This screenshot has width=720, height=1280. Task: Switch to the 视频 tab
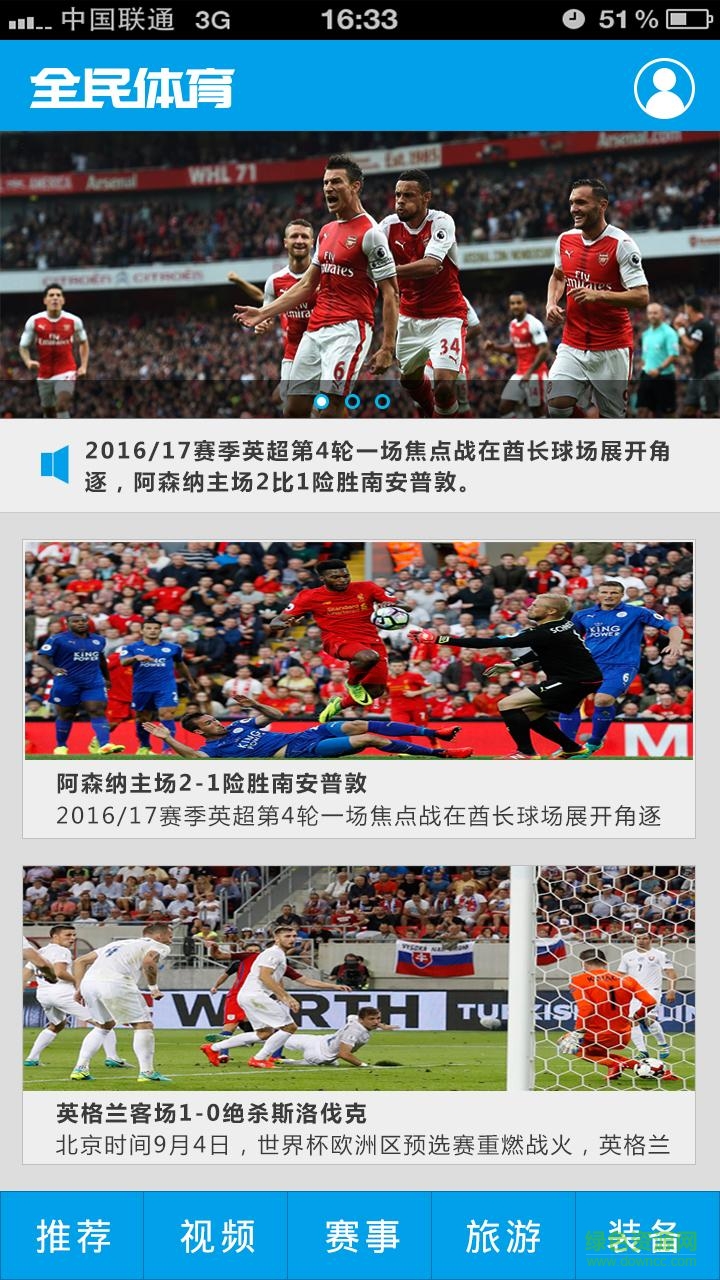[x=216, y=1236]
